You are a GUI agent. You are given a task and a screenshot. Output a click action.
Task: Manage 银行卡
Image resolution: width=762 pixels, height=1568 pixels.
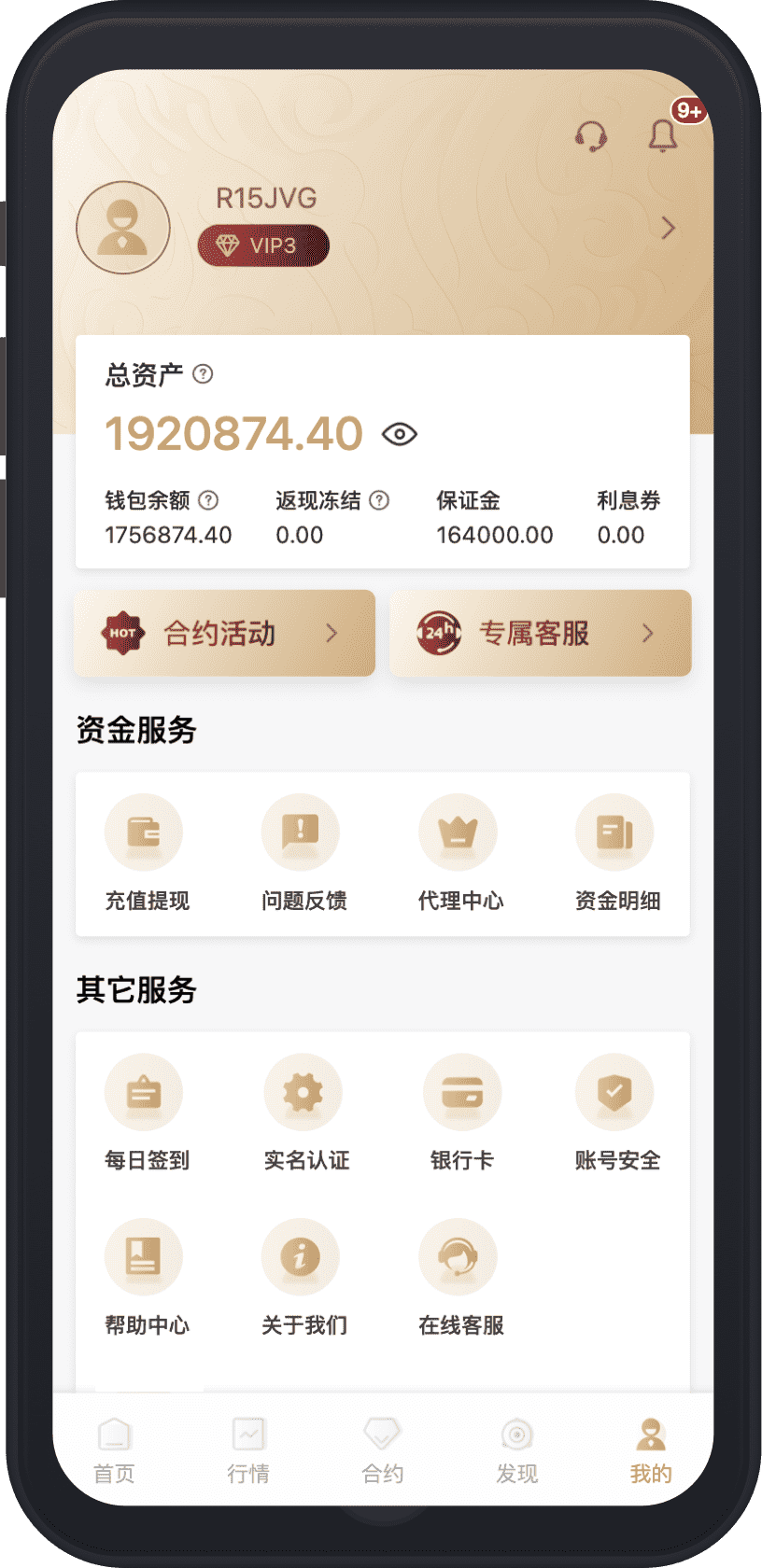click(x=461, y=1112)
